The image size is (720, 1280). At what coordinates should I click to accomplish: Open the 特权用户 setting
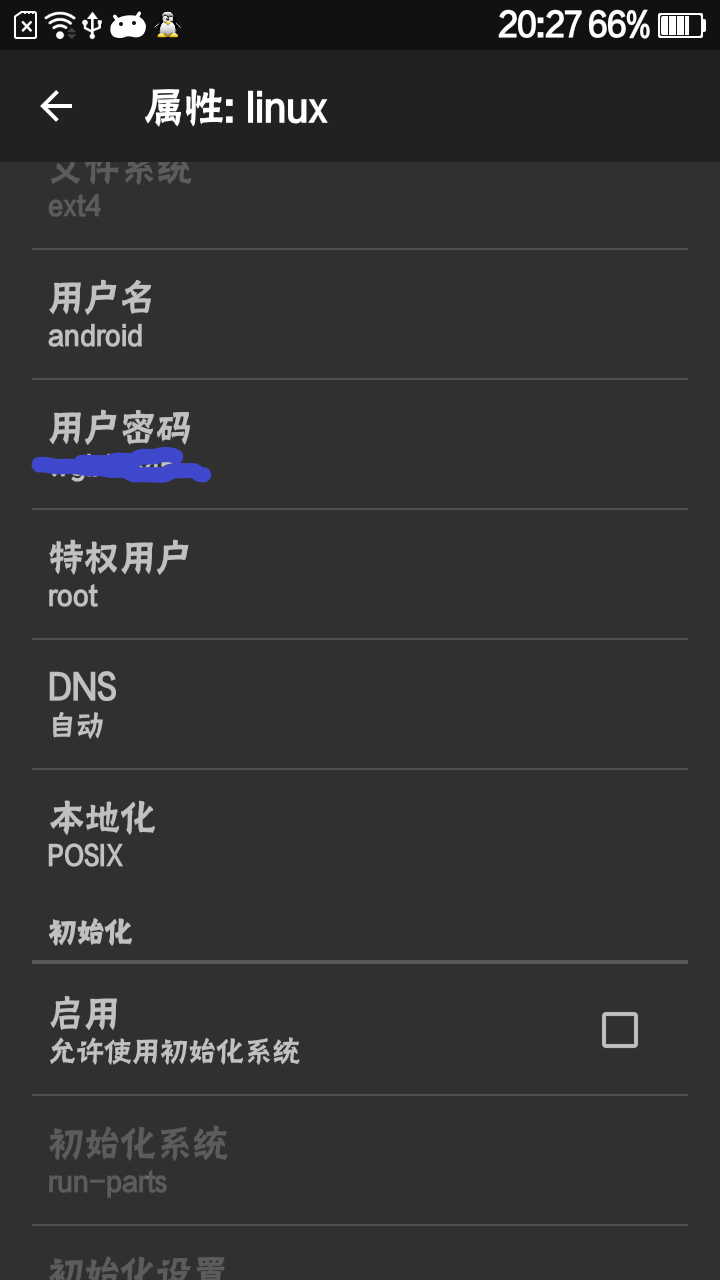[360, 575]
